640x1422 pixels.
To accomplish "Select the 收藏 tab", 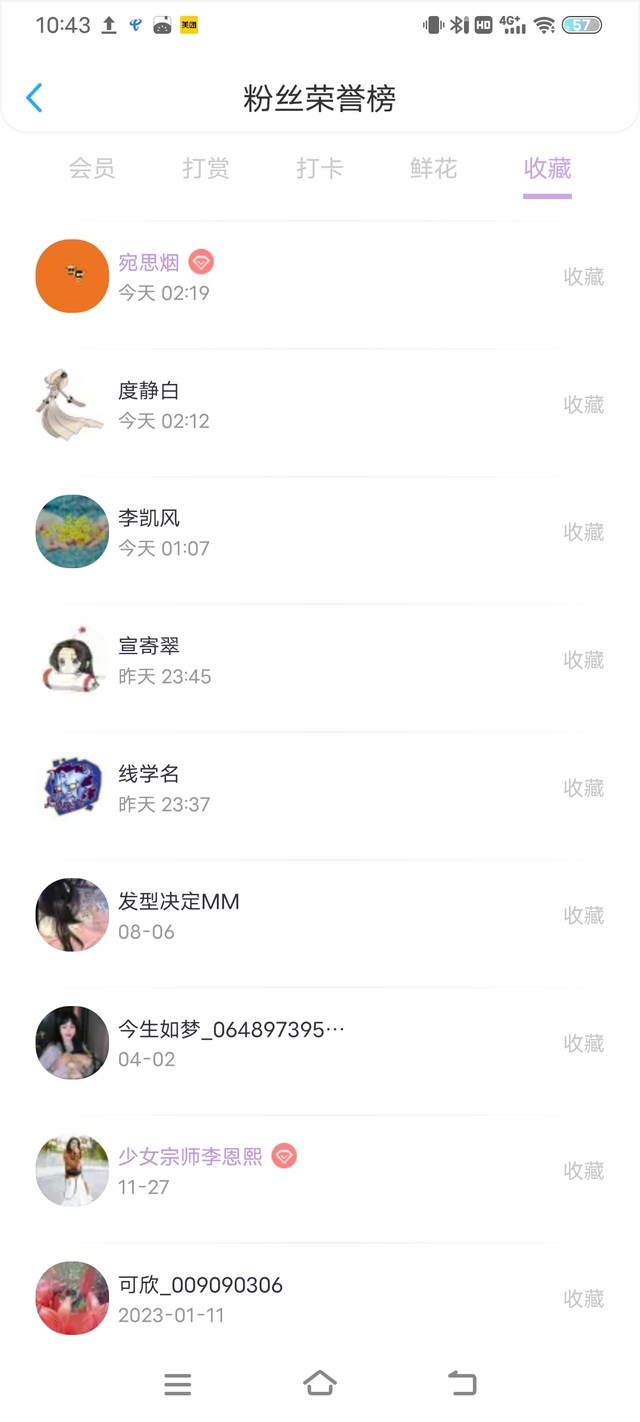I will point(547,169).
